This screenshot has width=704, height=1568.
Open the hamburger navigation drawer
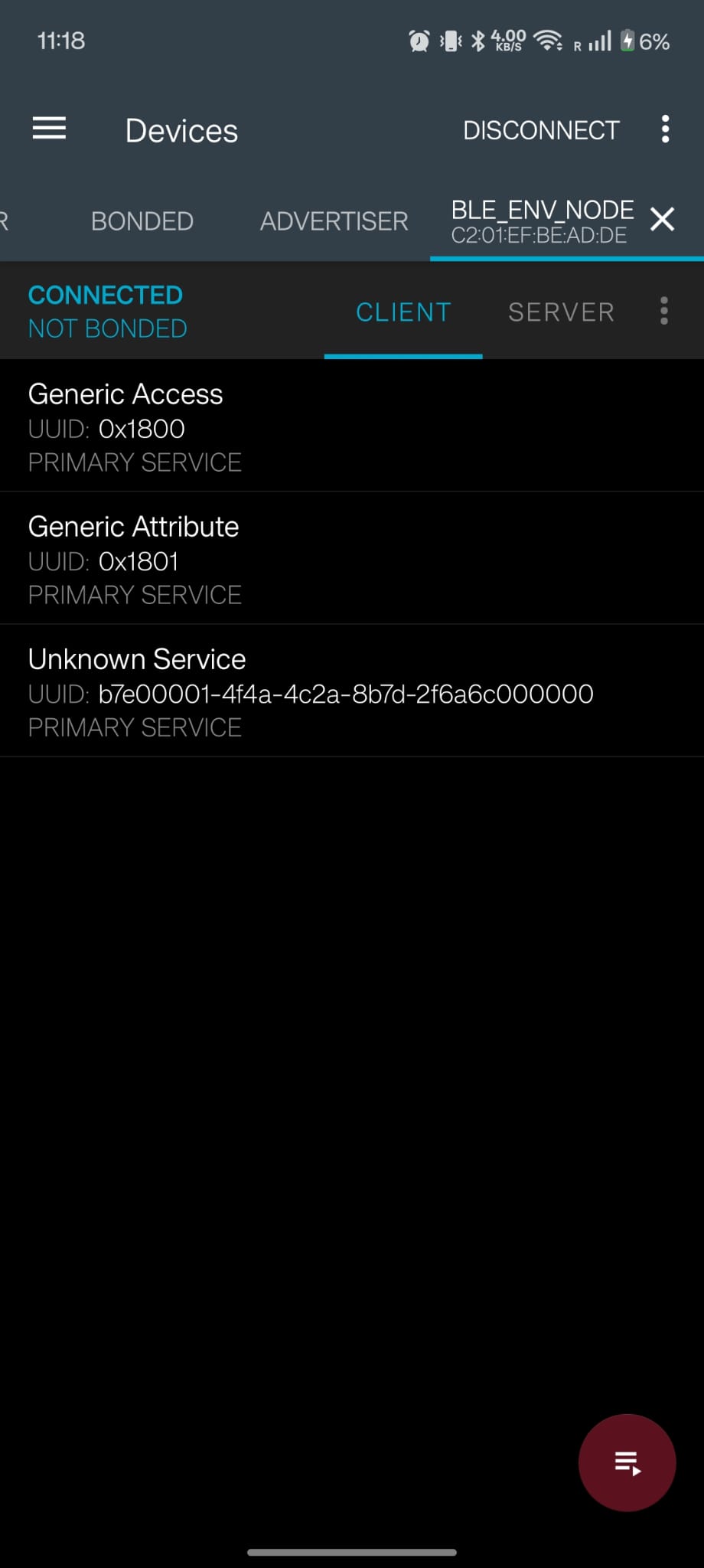coord(49,129)
